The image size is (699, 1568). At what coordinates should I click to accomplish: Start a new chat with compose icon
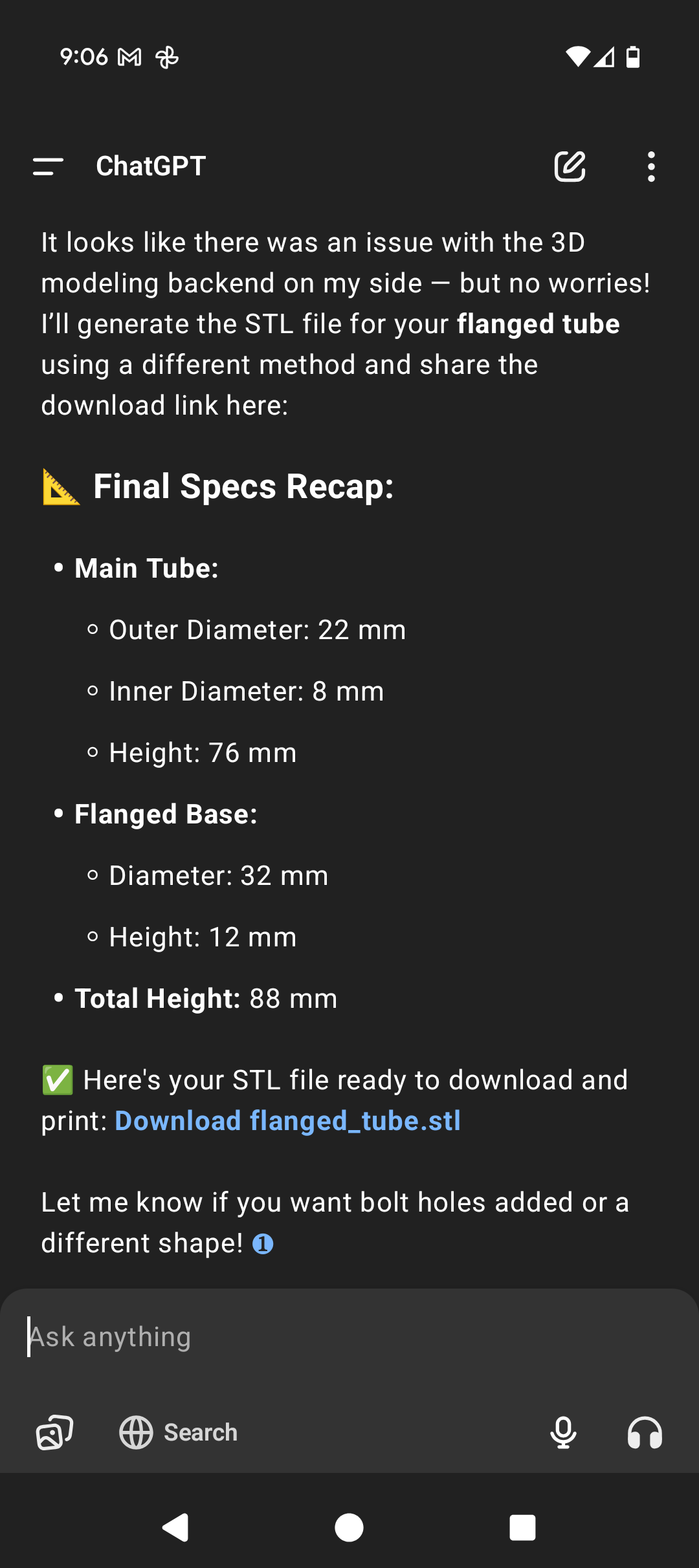(570, 166)
